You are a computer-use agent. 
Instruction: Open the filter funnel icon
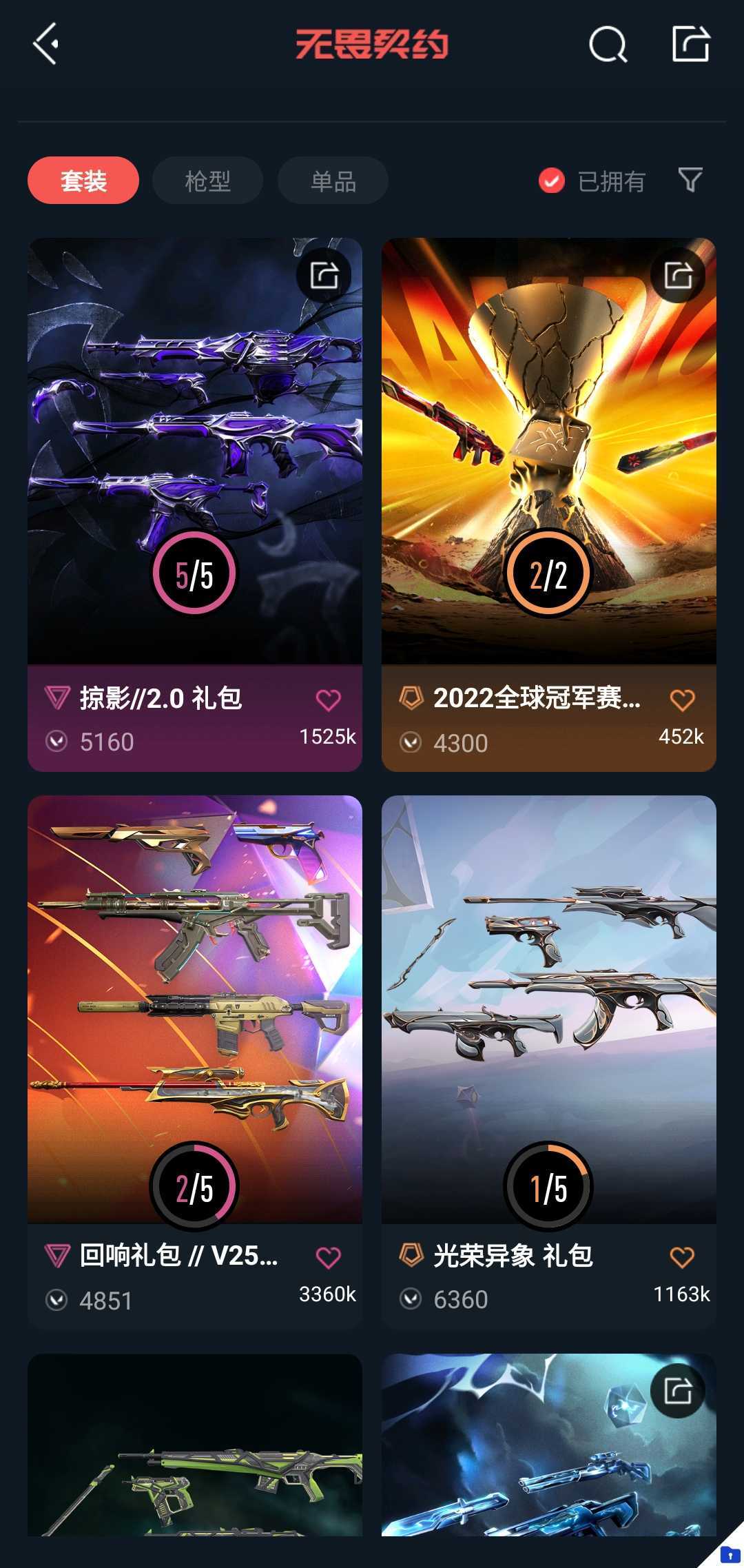(x=690, y=180)
